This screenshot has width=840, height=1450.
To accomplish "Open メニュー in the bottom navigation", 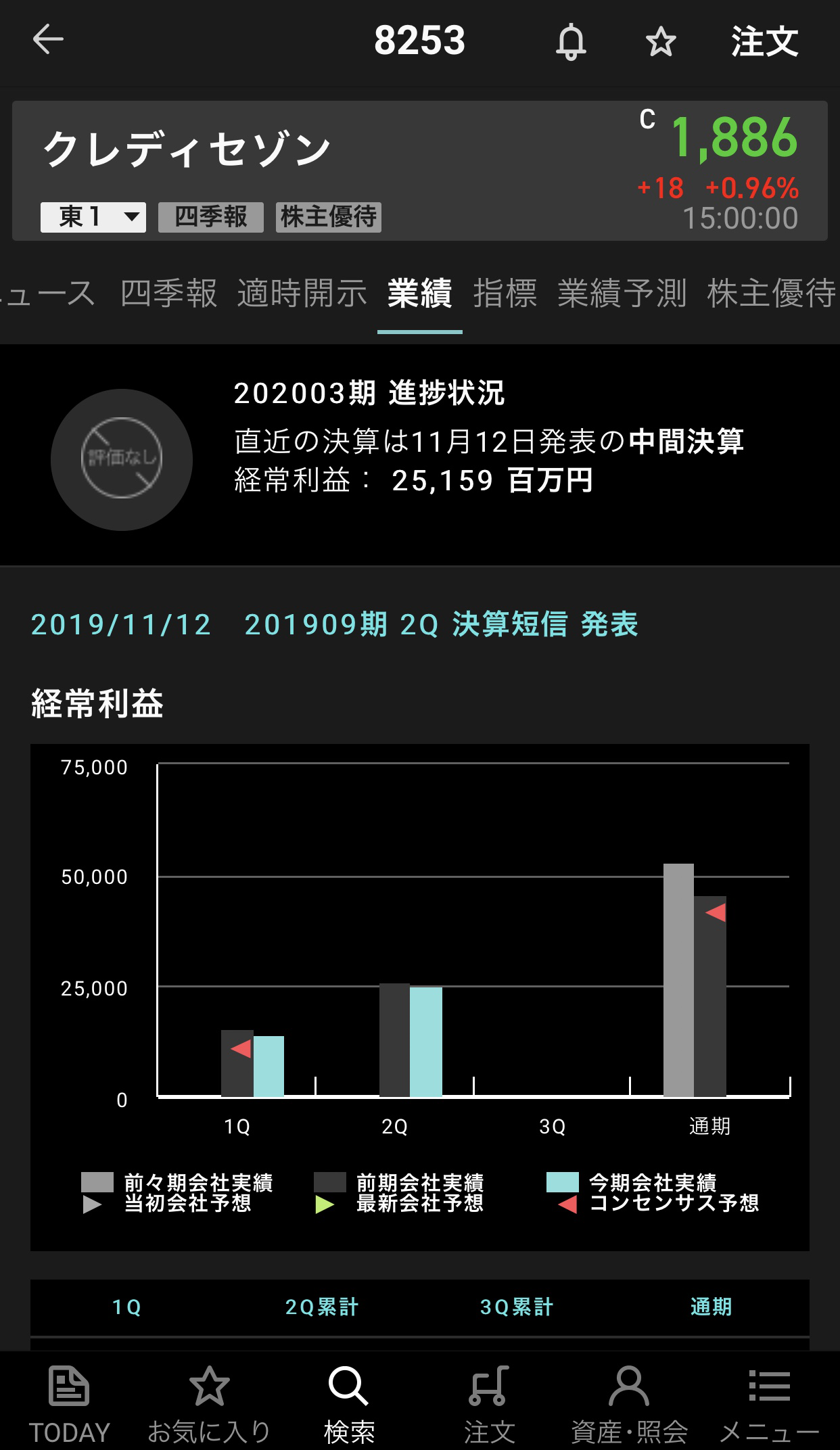I will [x=769, y=1403].
